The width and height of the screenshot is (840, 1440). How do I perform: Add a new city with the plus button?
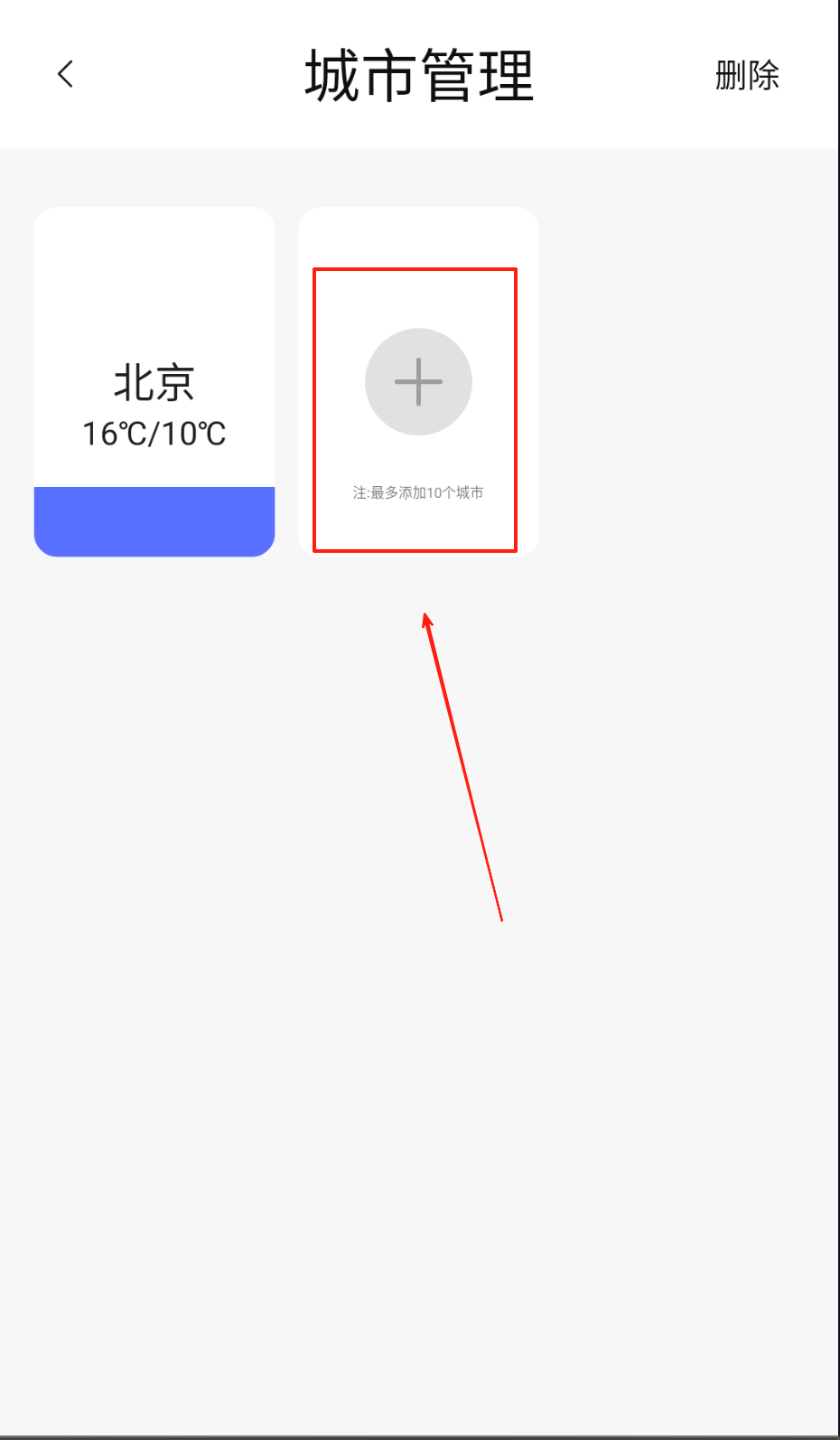click(418, 382)
